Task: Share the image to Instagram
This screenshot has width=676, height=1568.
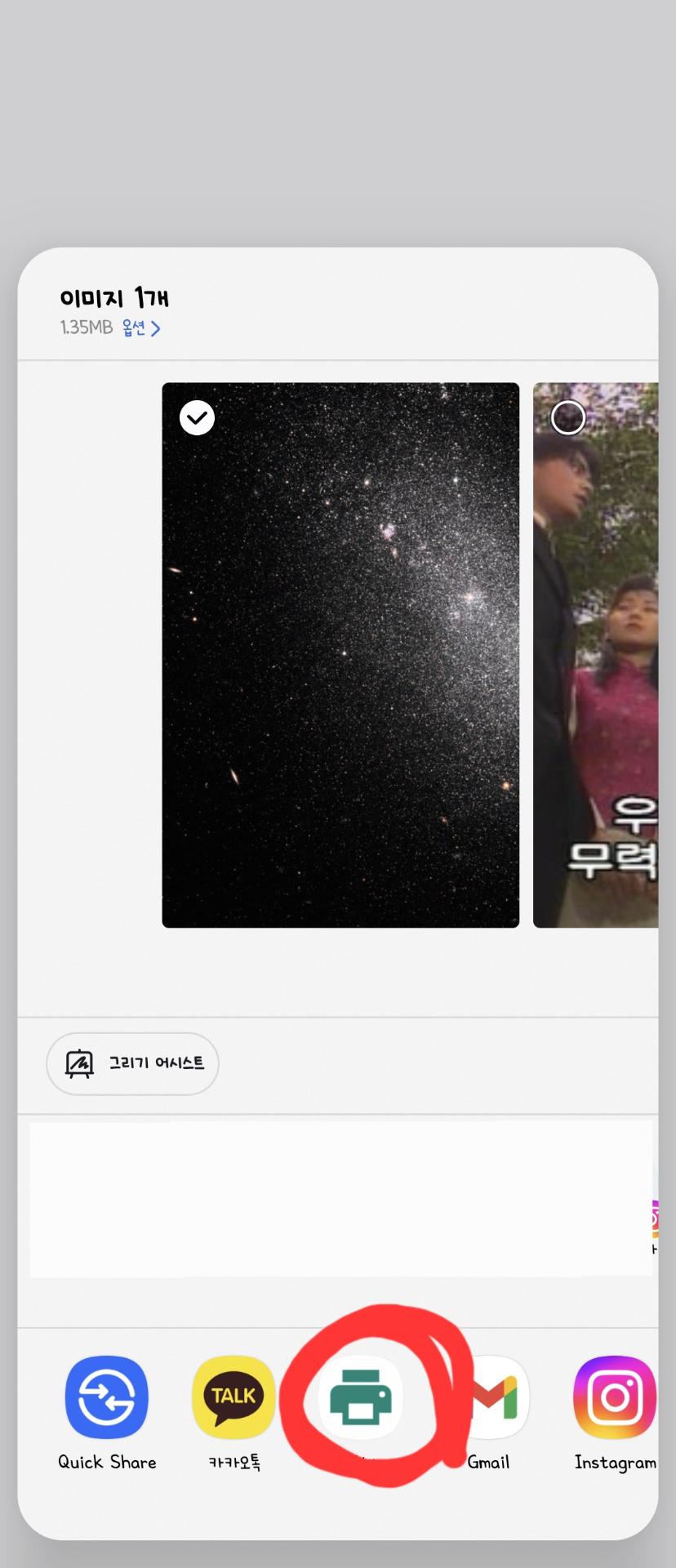Action: pyautogui.click(x=615, y=1397)
